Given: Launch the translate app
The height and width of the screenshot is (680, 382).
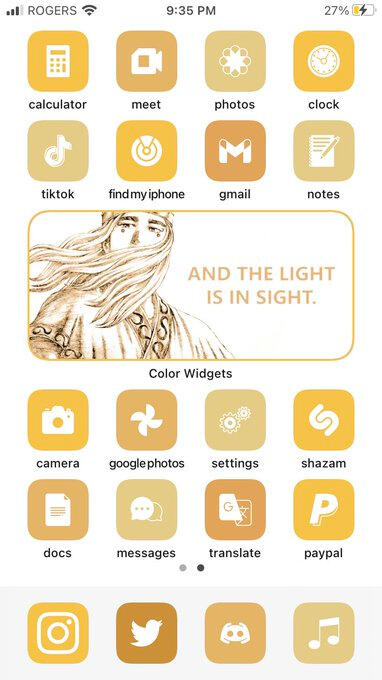Looking at the screenshot, I should [x=235, y=510].
